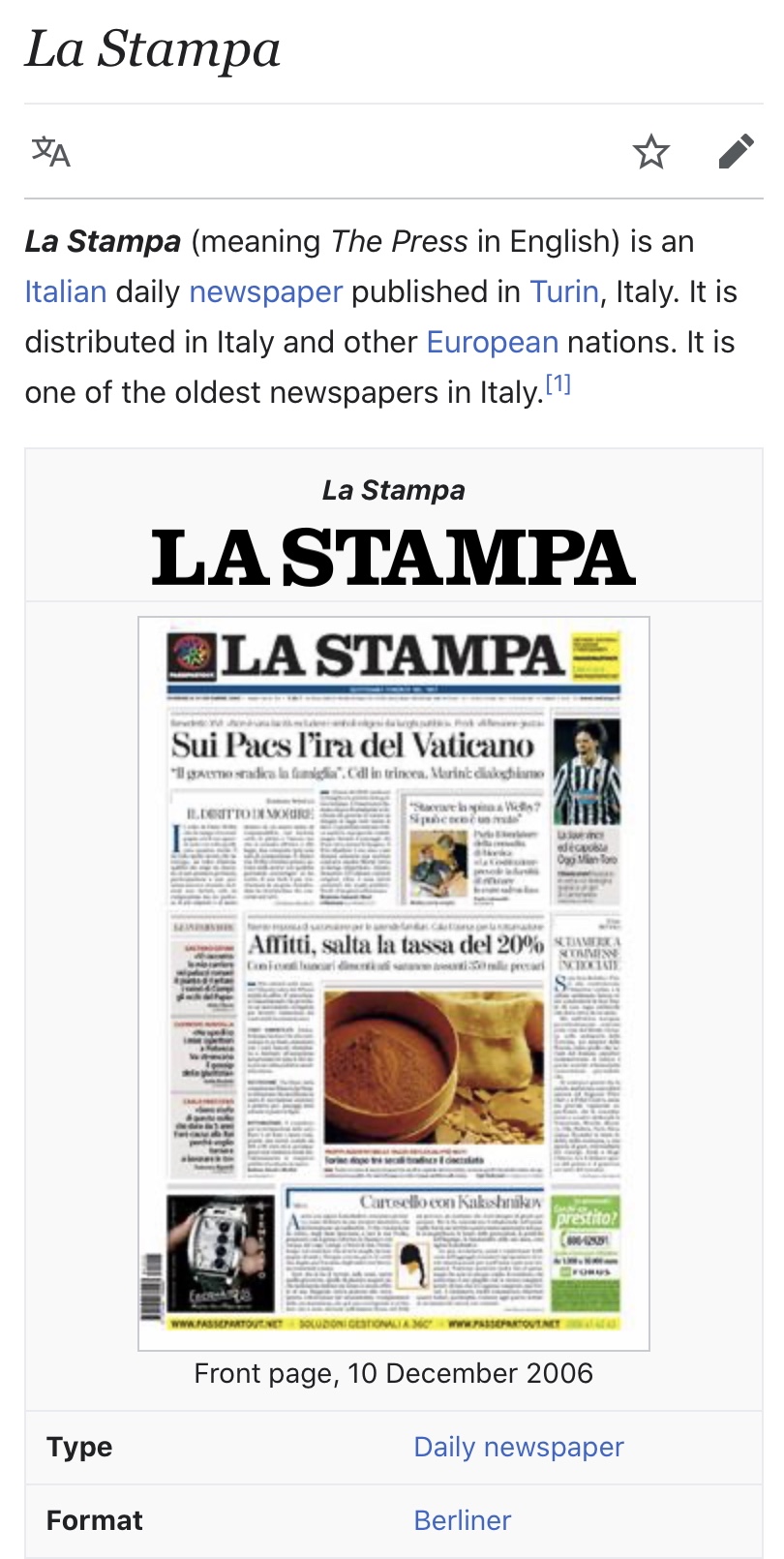The image size is (784, 1559).
Task: Open the language selection icon
Action: [51, 152]
